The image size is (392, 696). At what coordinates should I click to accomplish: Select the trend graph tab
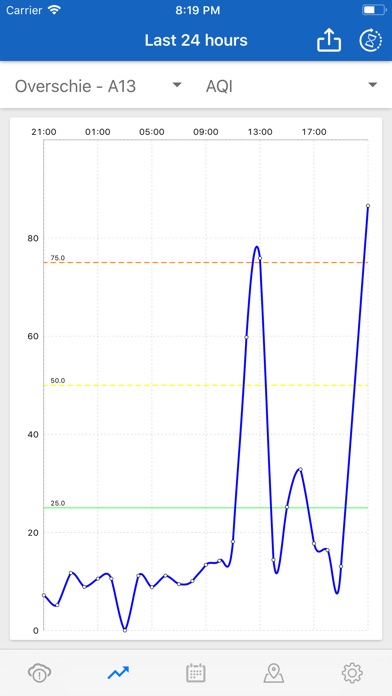[x=118, y=673]
